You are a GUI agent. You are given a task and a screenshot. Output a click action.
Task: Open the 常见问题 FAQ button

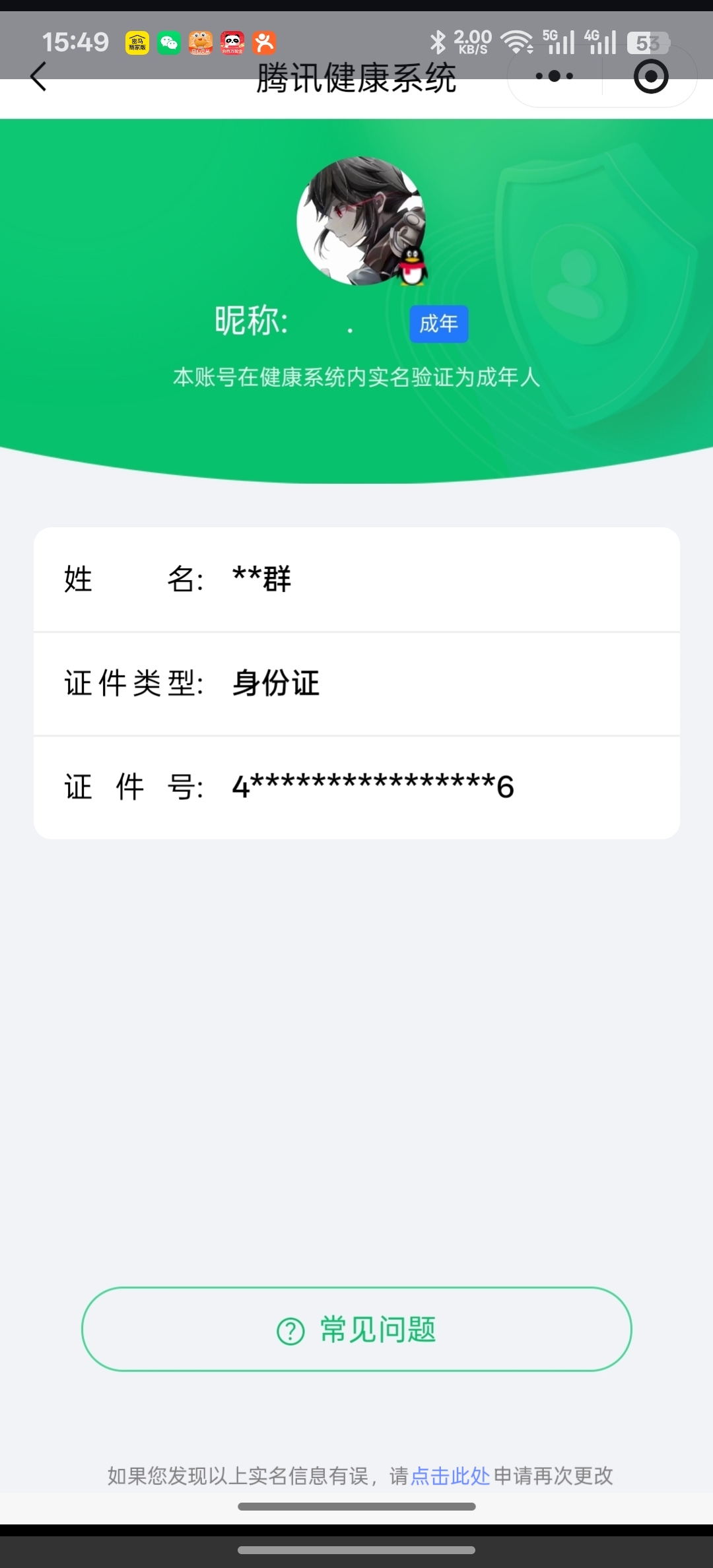[x=356, y=1329]
